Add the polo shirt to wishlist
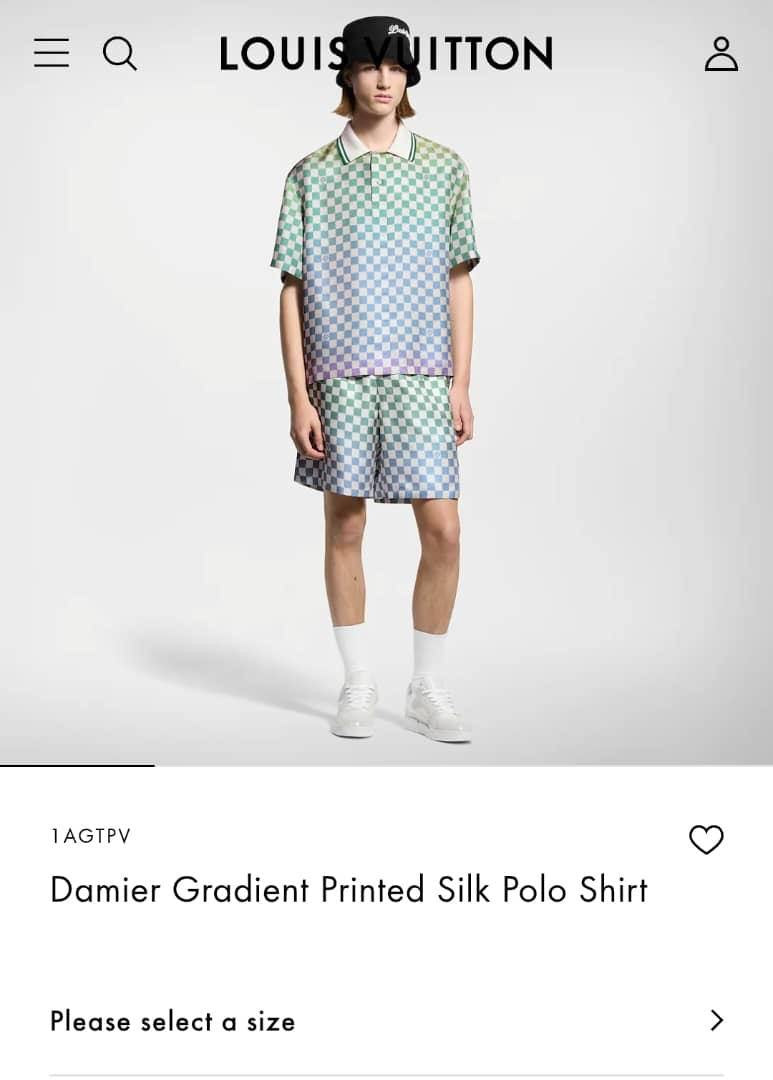 [x=706, y=840]
